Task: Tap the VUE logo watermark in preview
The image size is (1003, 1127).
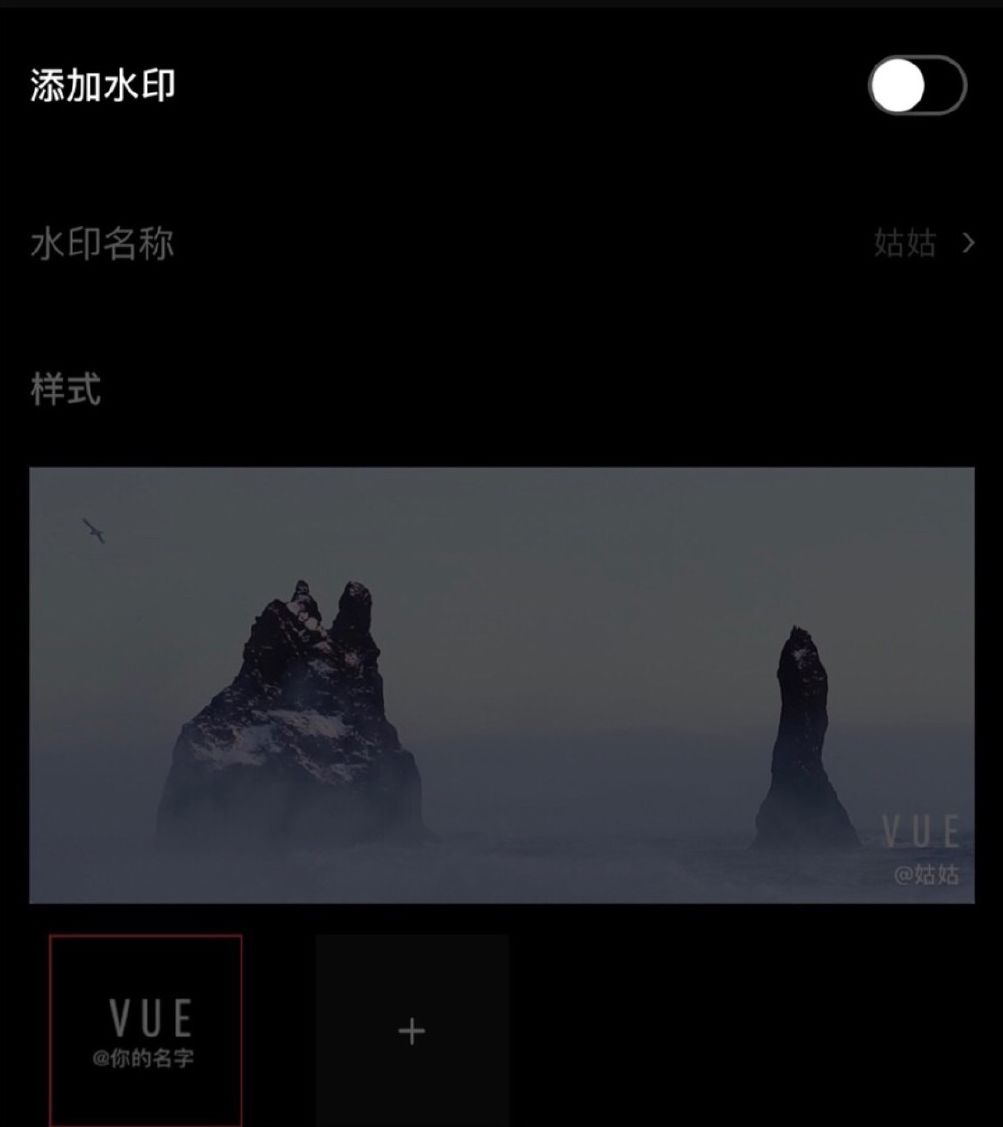Action: pyautogui.click(x=922, y=828)
